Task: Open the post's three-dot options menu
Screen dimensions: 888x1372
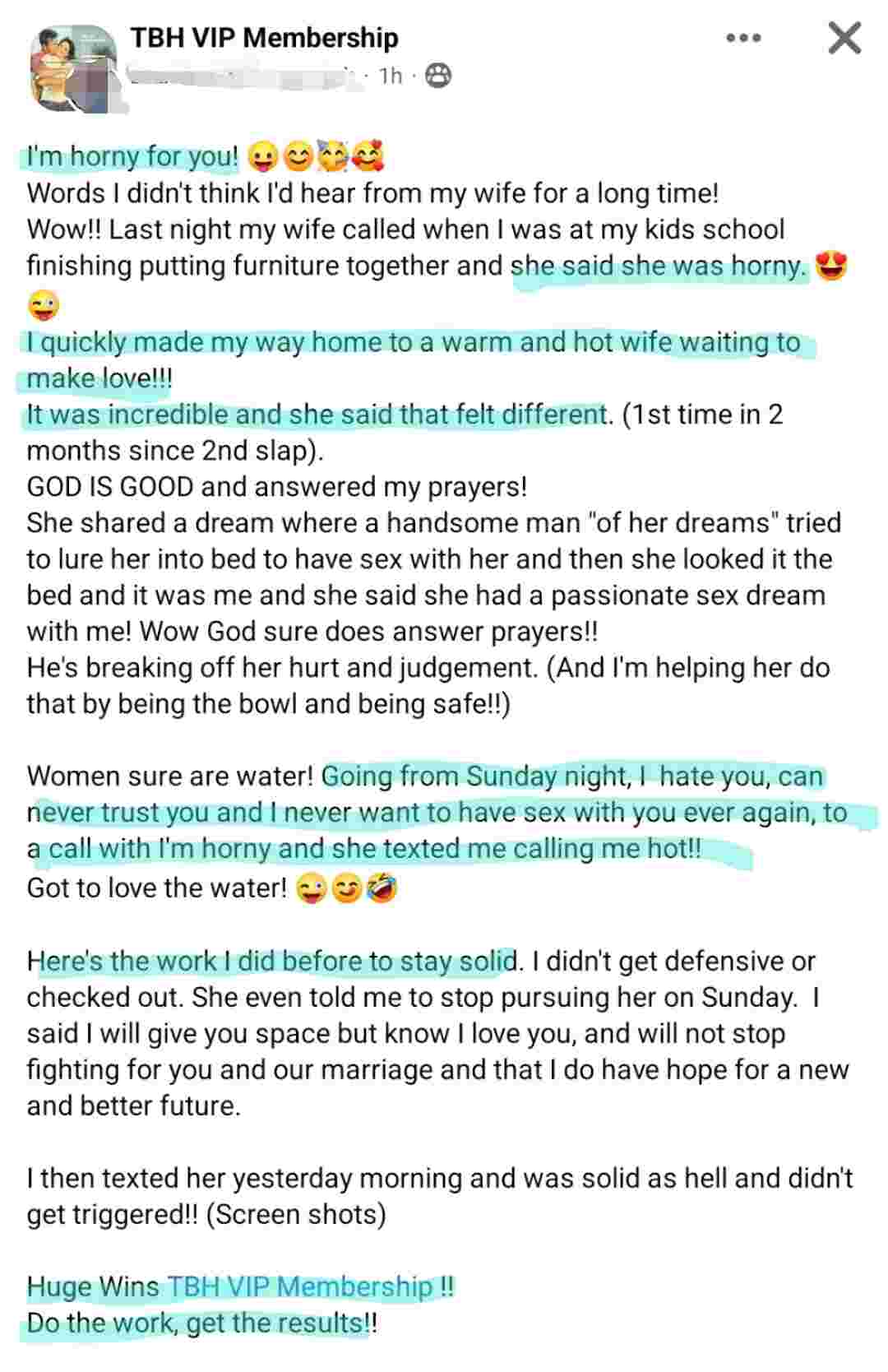Action: click(743, 38)
